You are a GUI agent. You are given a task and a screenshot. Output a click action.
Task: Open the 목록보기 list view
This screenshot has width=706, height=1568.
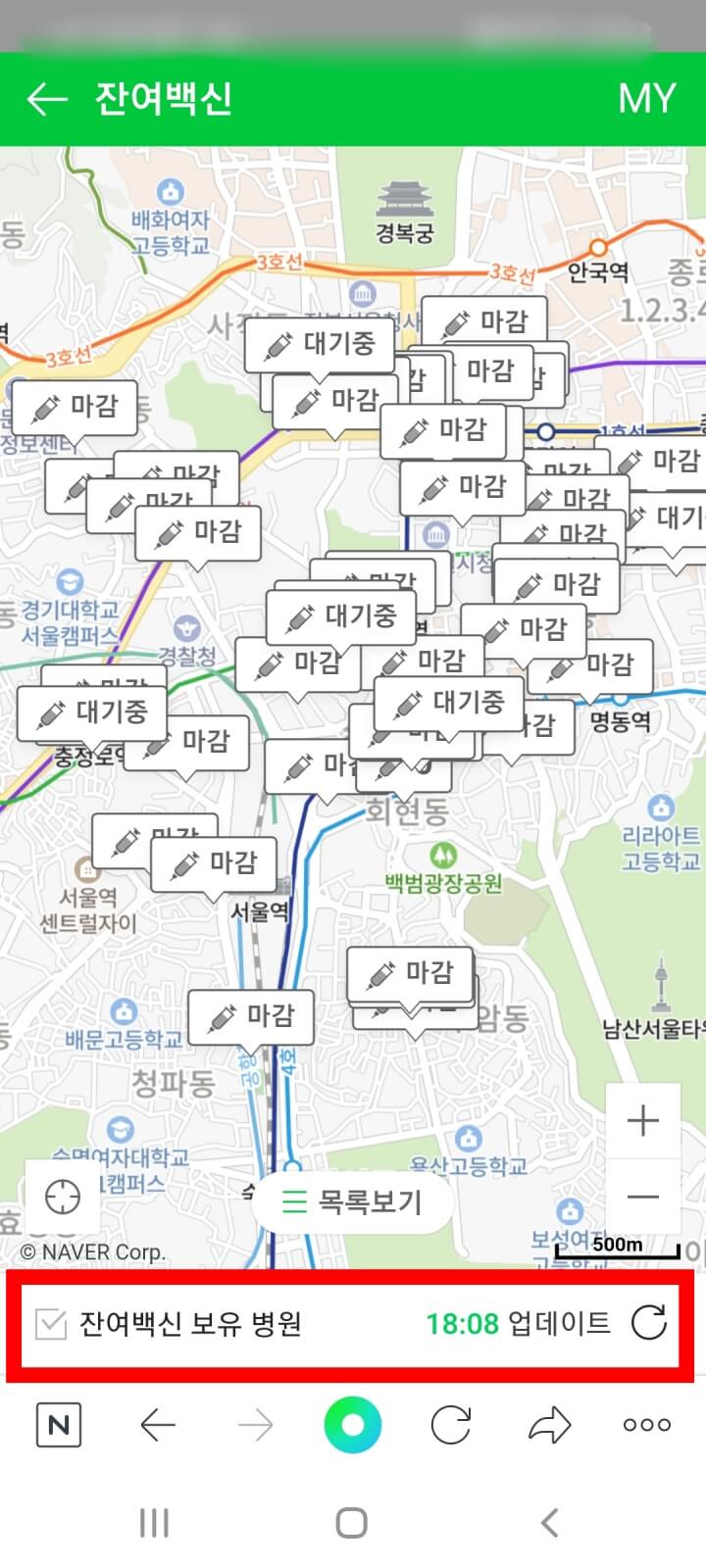pyautogui.click(x=350, y=1202)
